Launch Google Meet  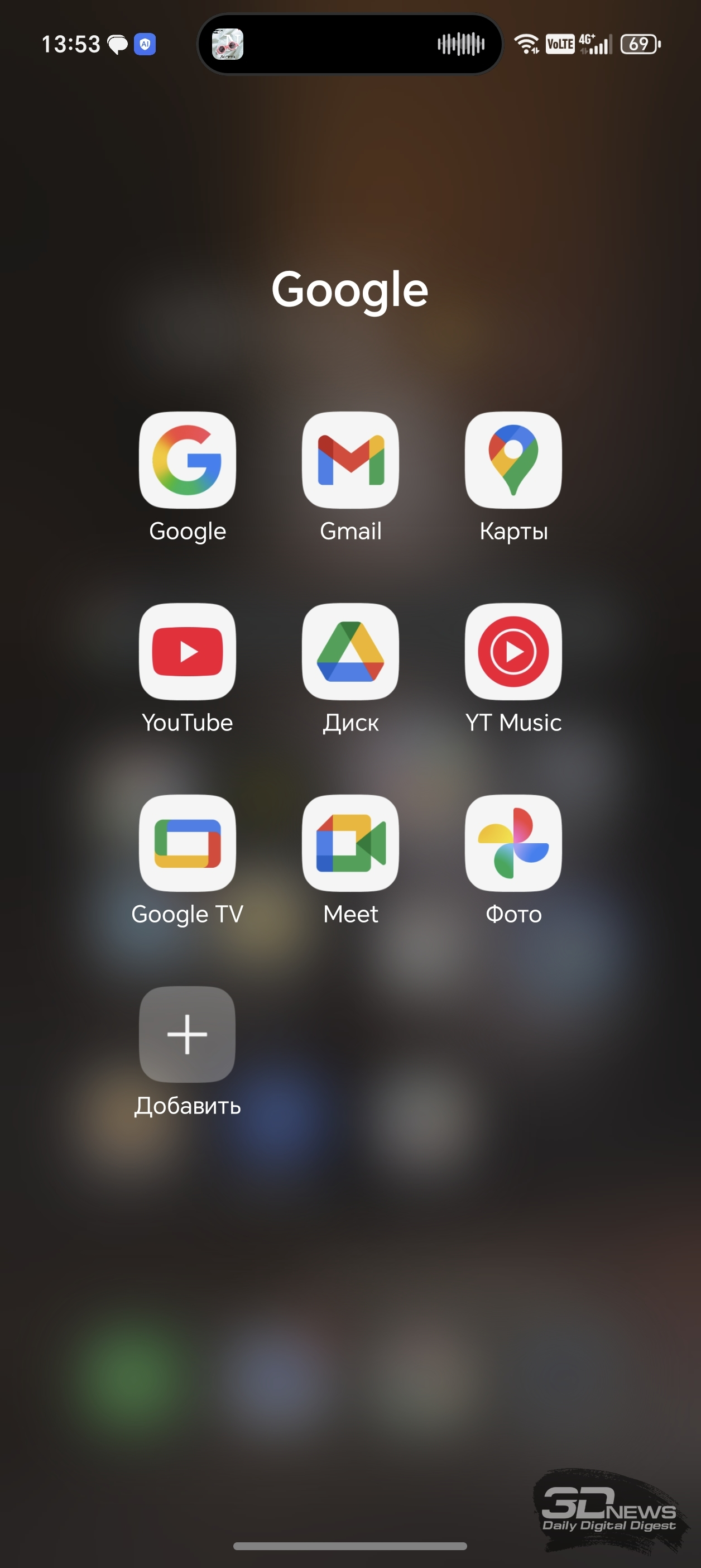(x=350, y=843)
